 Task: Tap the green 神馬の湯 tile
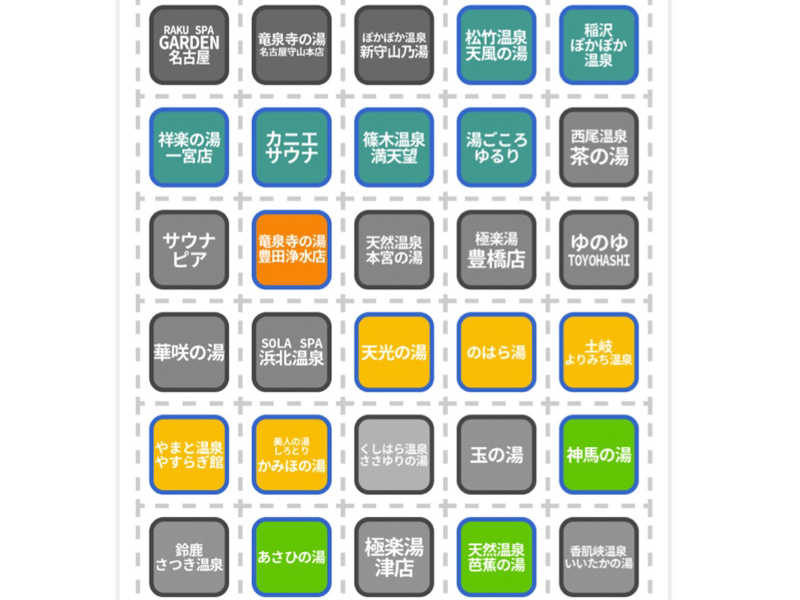[598, 454]
